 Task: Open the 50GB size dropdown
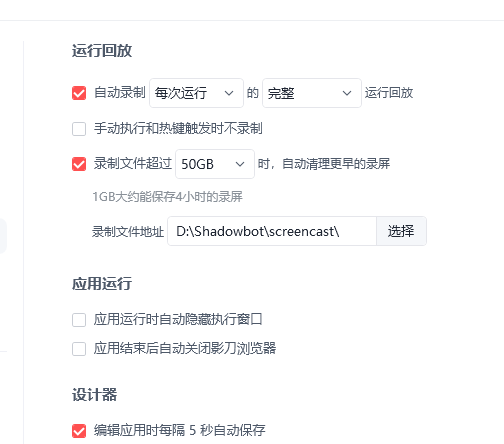point(215,164)
